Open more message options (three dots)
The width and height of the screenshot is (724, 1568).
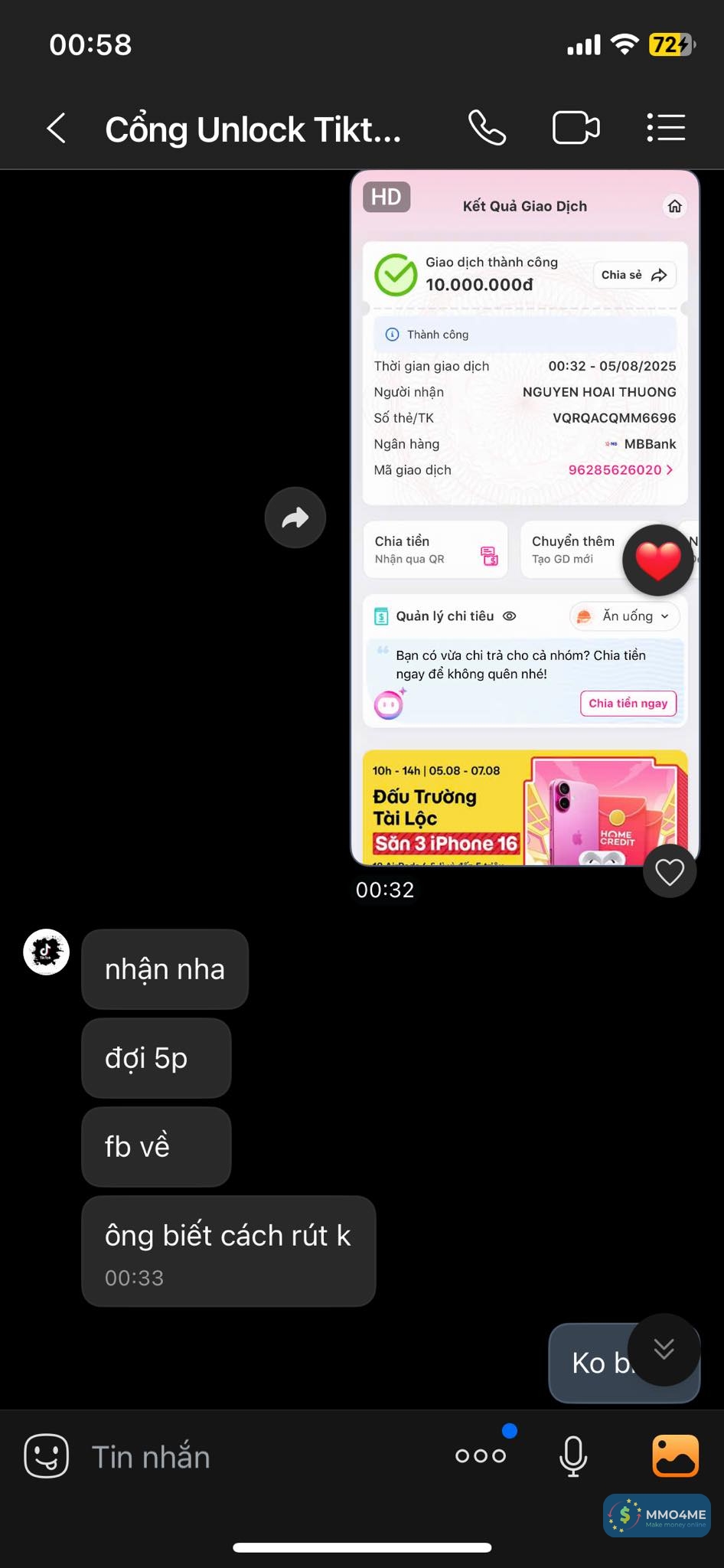click(x=481, y=1455)
